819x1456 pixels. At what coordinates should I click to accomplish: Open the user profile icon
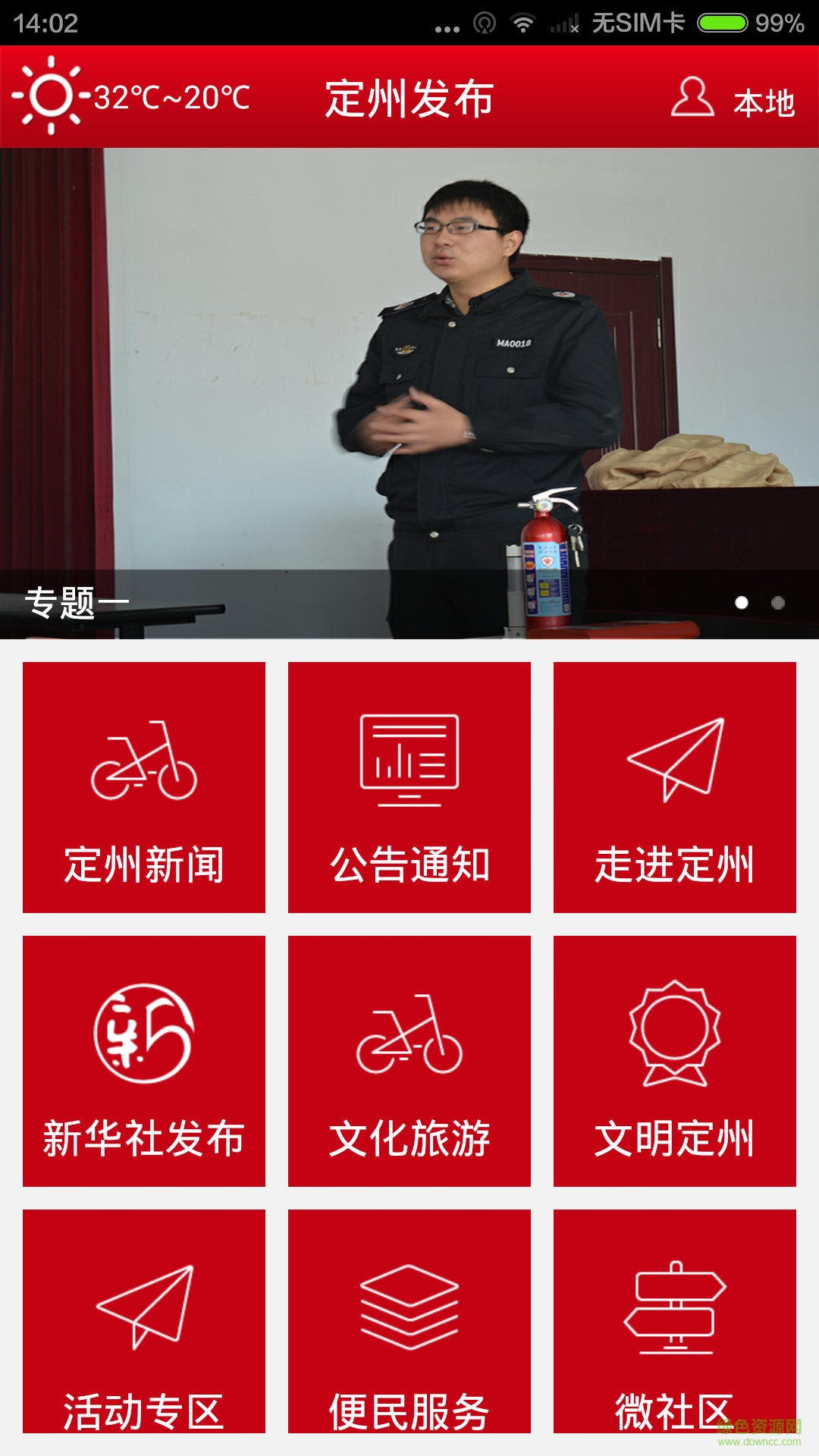pyautogui.click(x=692, y=97)
